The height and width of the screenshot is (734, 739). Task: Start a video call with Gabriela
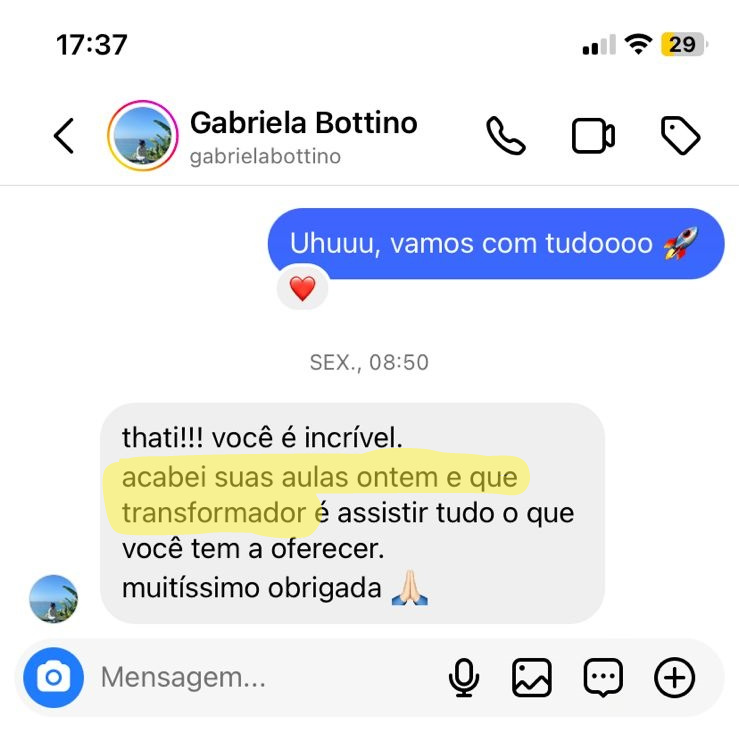point(593,136)
